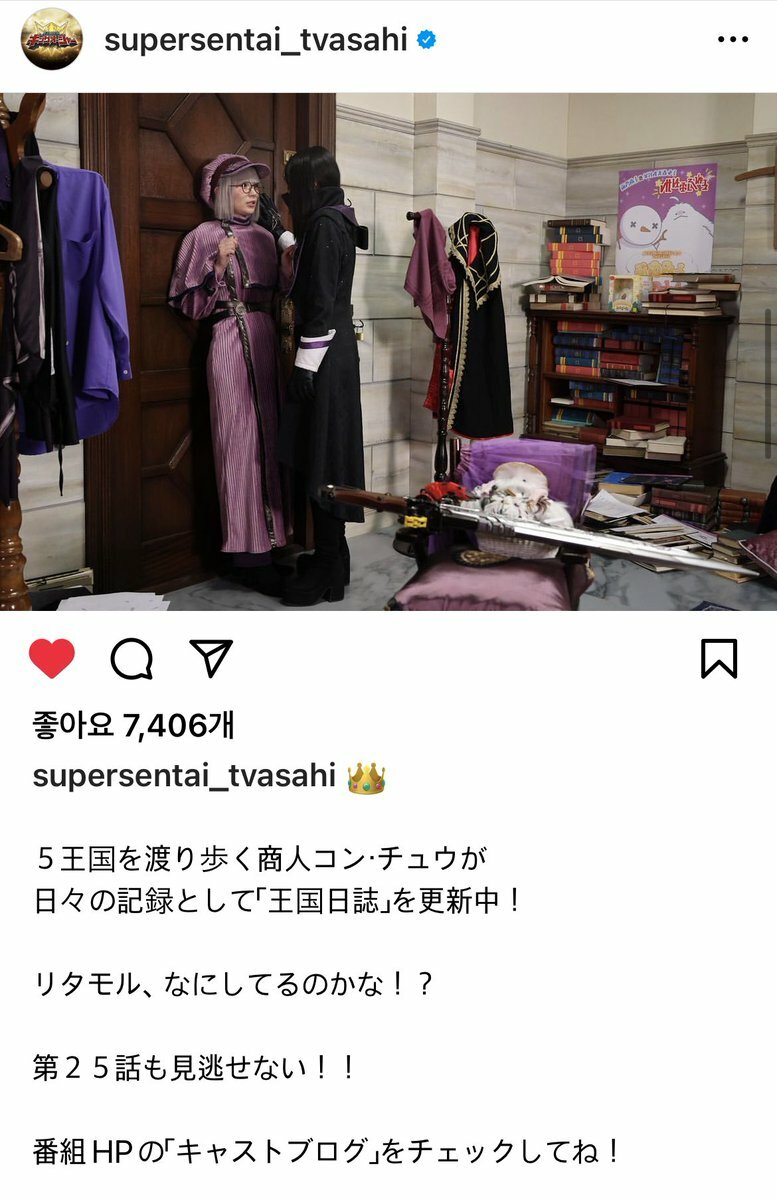Image resolution: width=777 pixels, height=1200 pixels.
Task: Bookmark this post
Action: tap(719, 659)
